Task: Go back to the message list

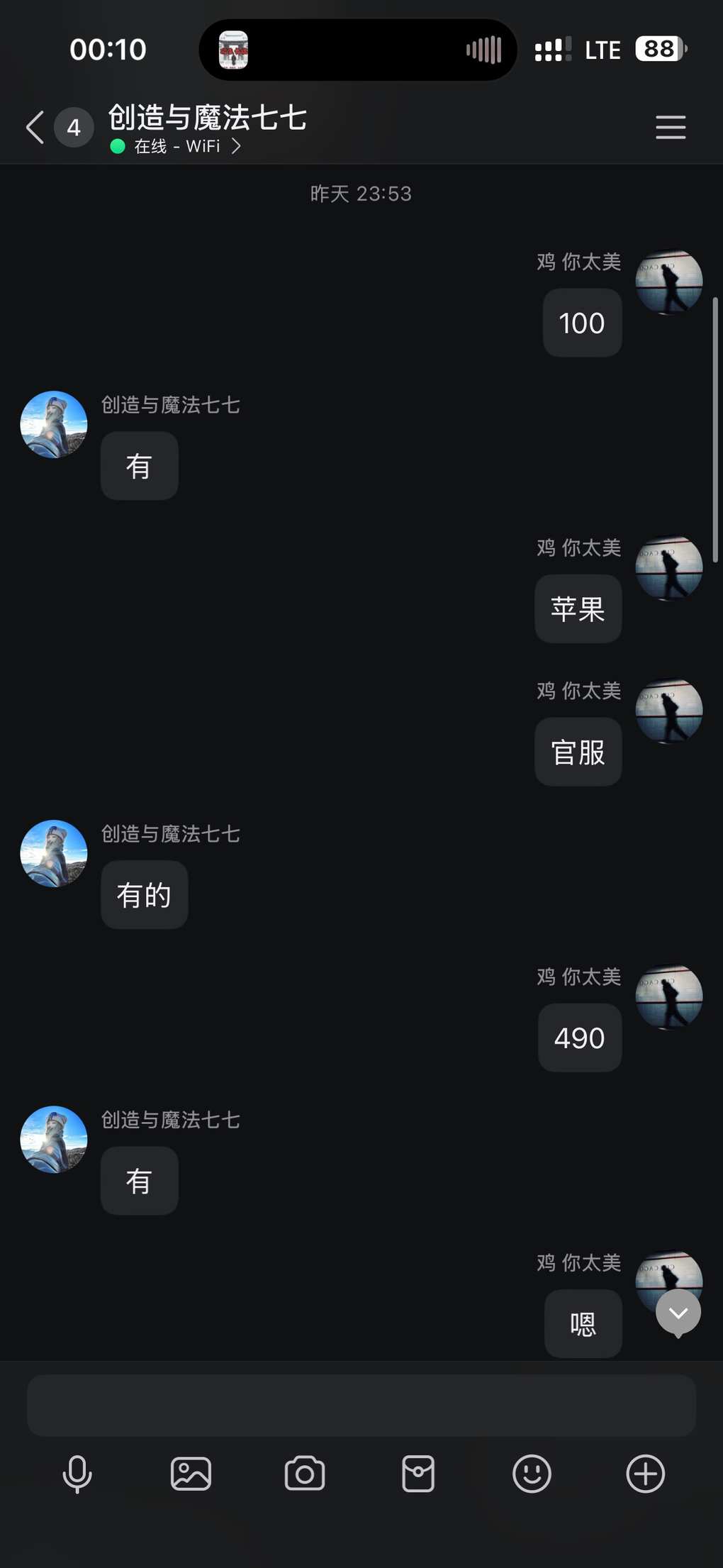Action: 35,128
